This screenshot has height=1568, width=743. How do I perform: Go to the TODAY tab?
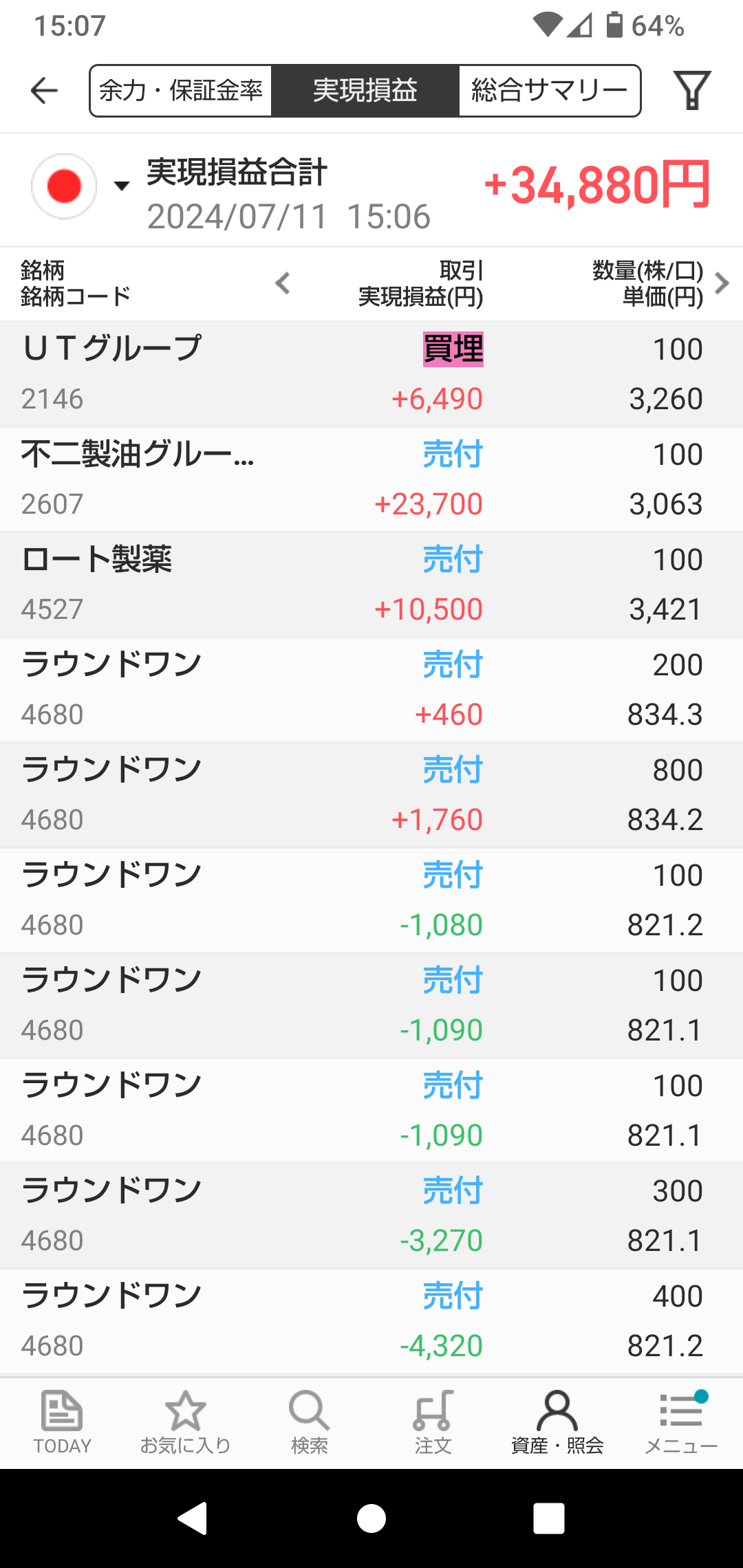tap(62, 1422)
